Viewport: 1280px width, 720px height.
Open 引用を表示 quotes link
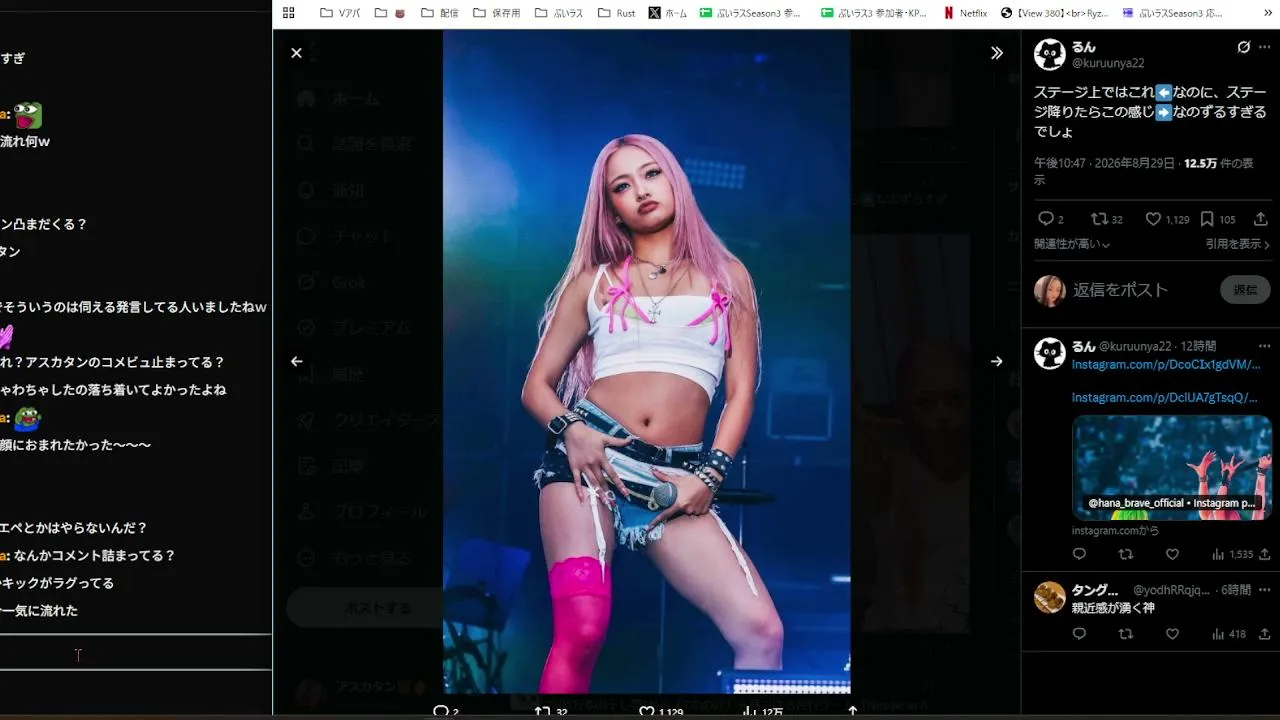click(1238, 244)
